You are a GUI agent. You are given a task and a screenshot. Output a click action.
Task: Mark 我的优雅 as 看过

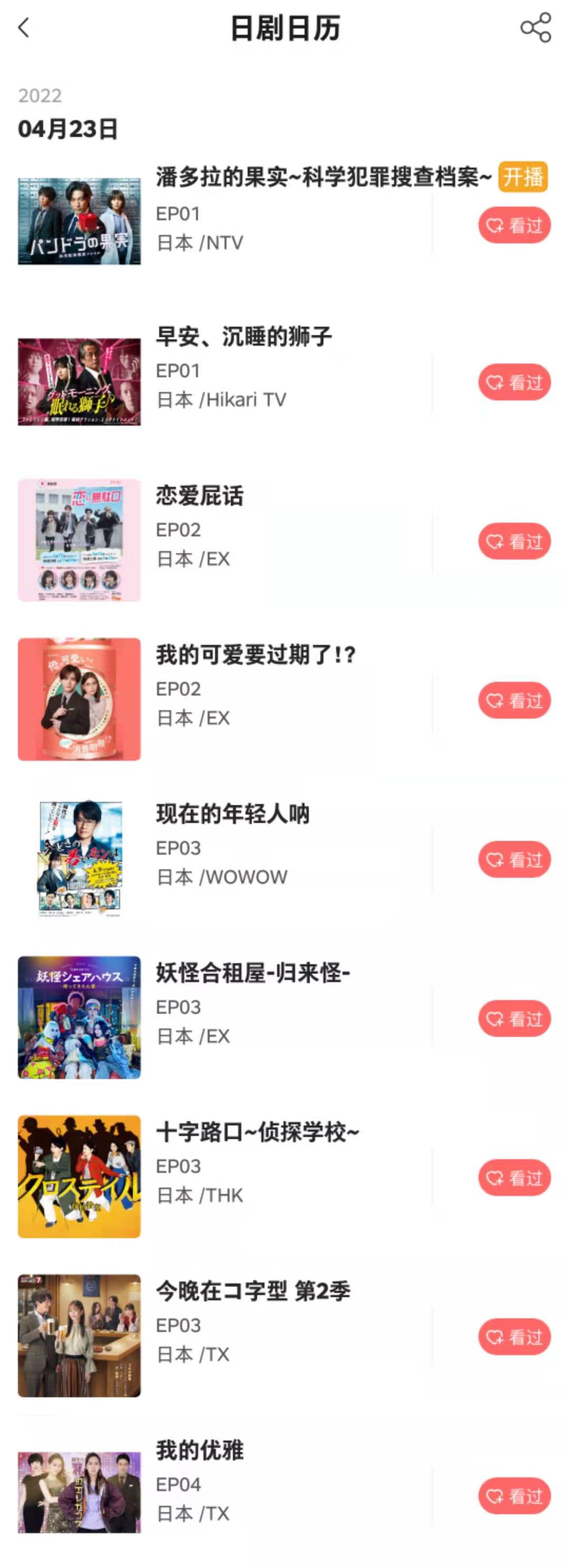(x=514, y=1496)
